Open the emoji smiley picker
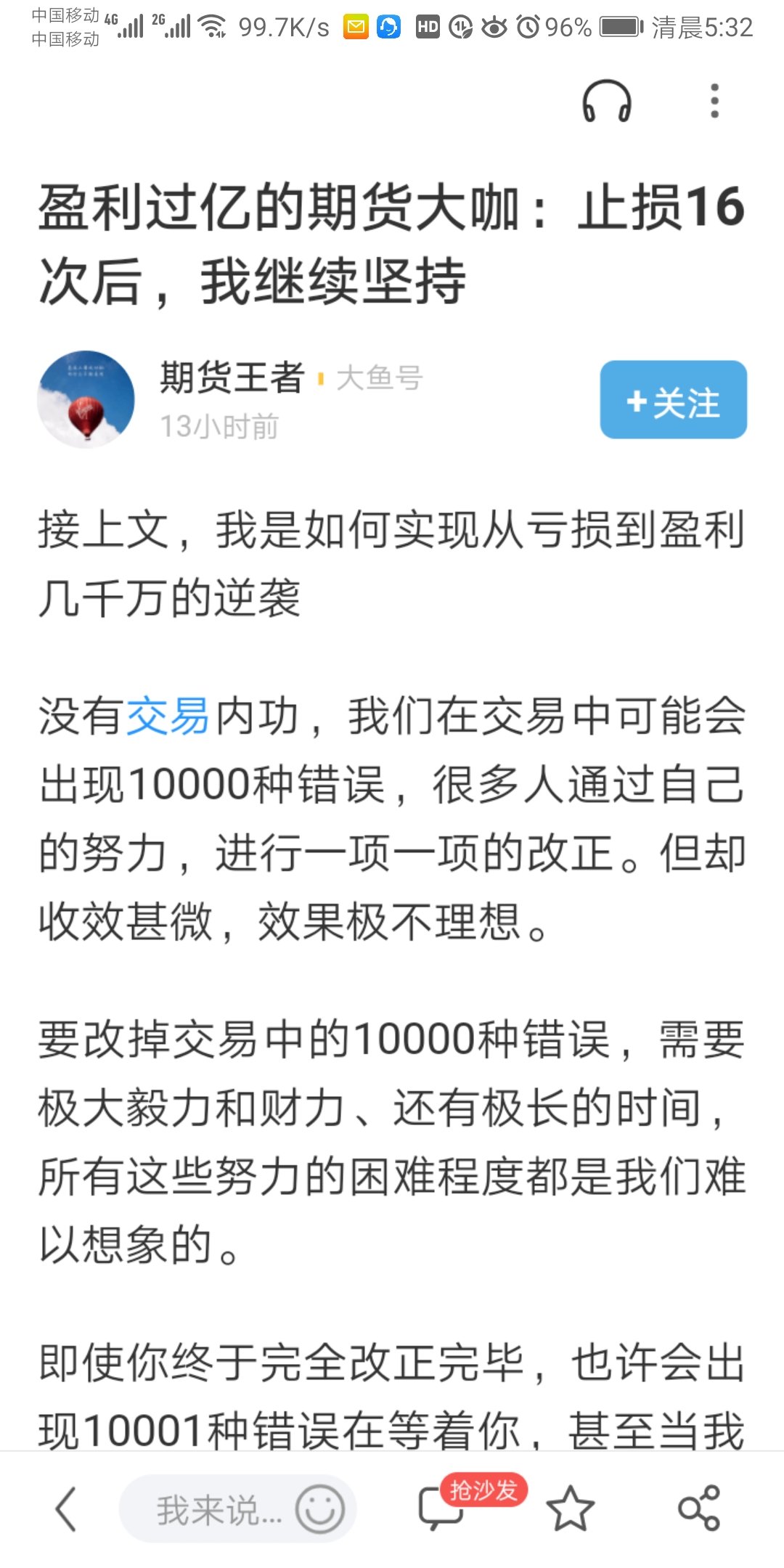784x1568 pixels. (319, 1510)
